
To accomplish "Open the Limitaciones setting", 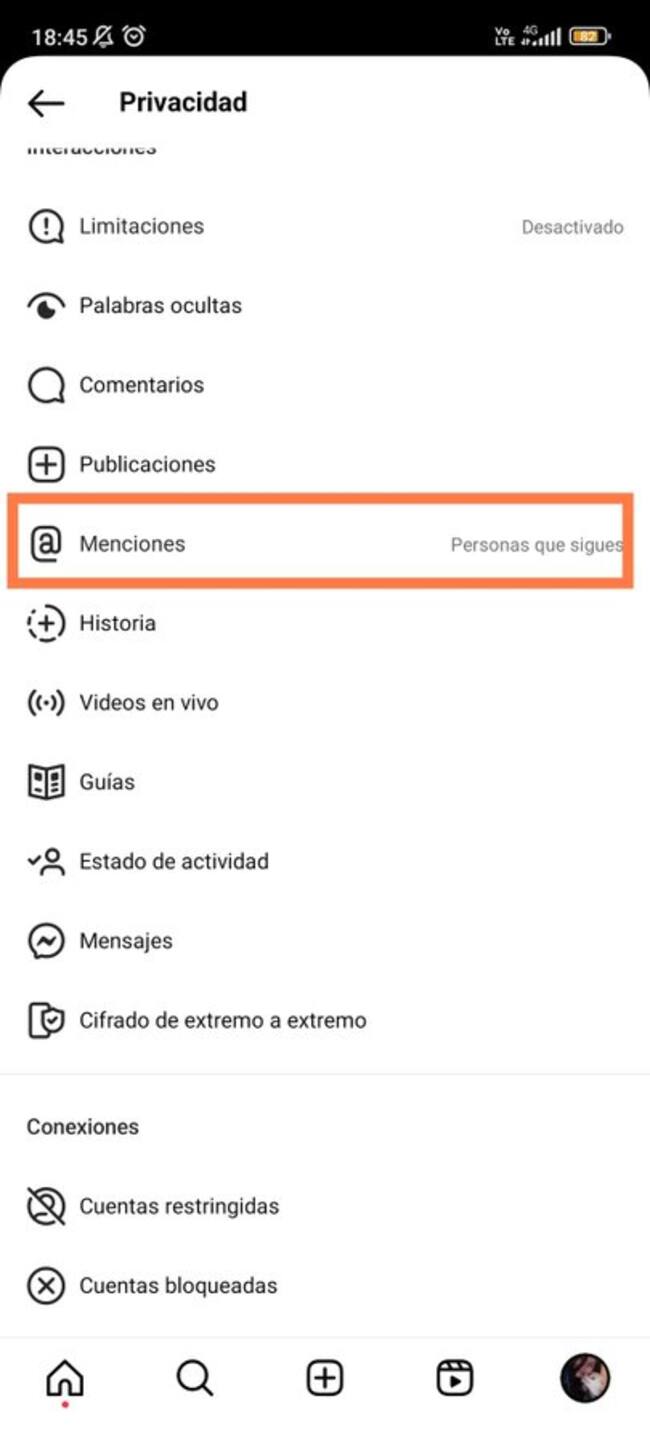I will [x=141, y=227].
